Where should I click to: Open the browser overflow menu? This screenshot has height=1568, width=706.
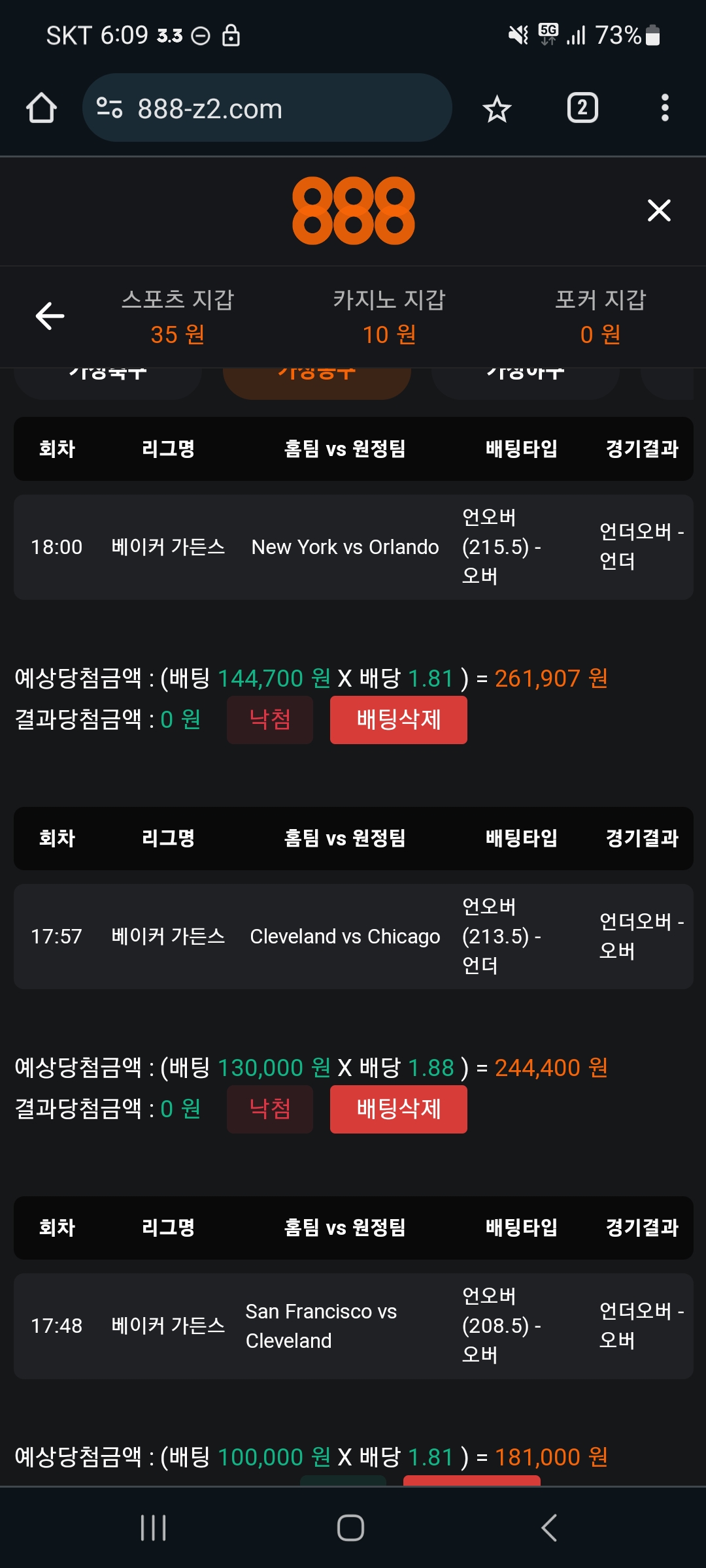pyautogui.click(x=664, y=108)
